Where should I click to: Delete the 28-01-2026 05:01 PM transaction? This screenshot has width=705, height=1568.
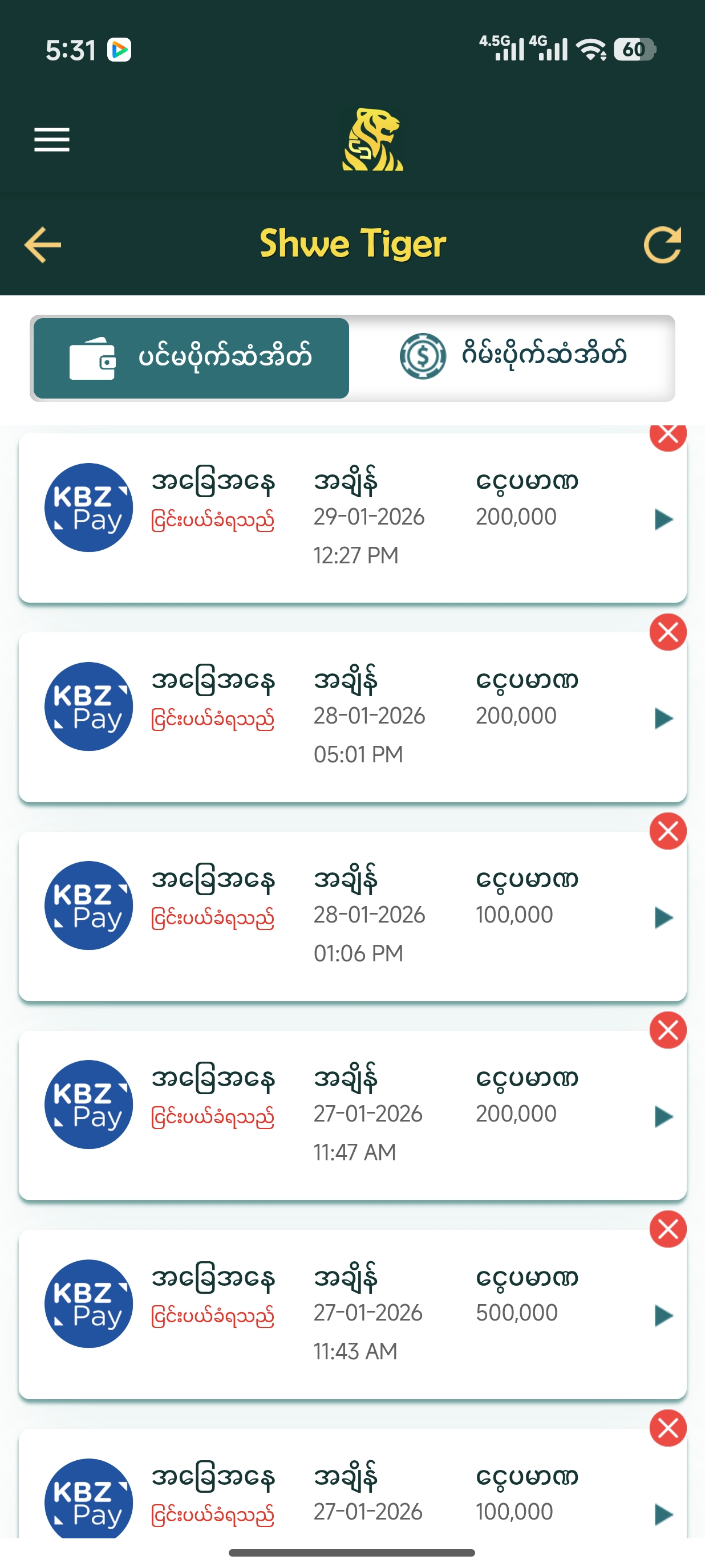coord(668,632)
